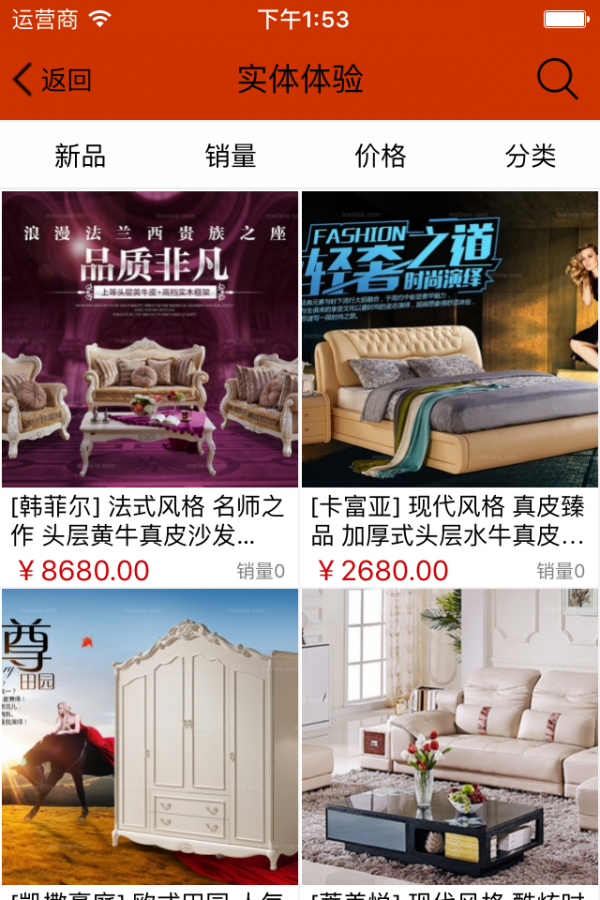This screenshot has height=900, width=600.
Task: Go back using the 返回 button
Action: click(53, 80)
